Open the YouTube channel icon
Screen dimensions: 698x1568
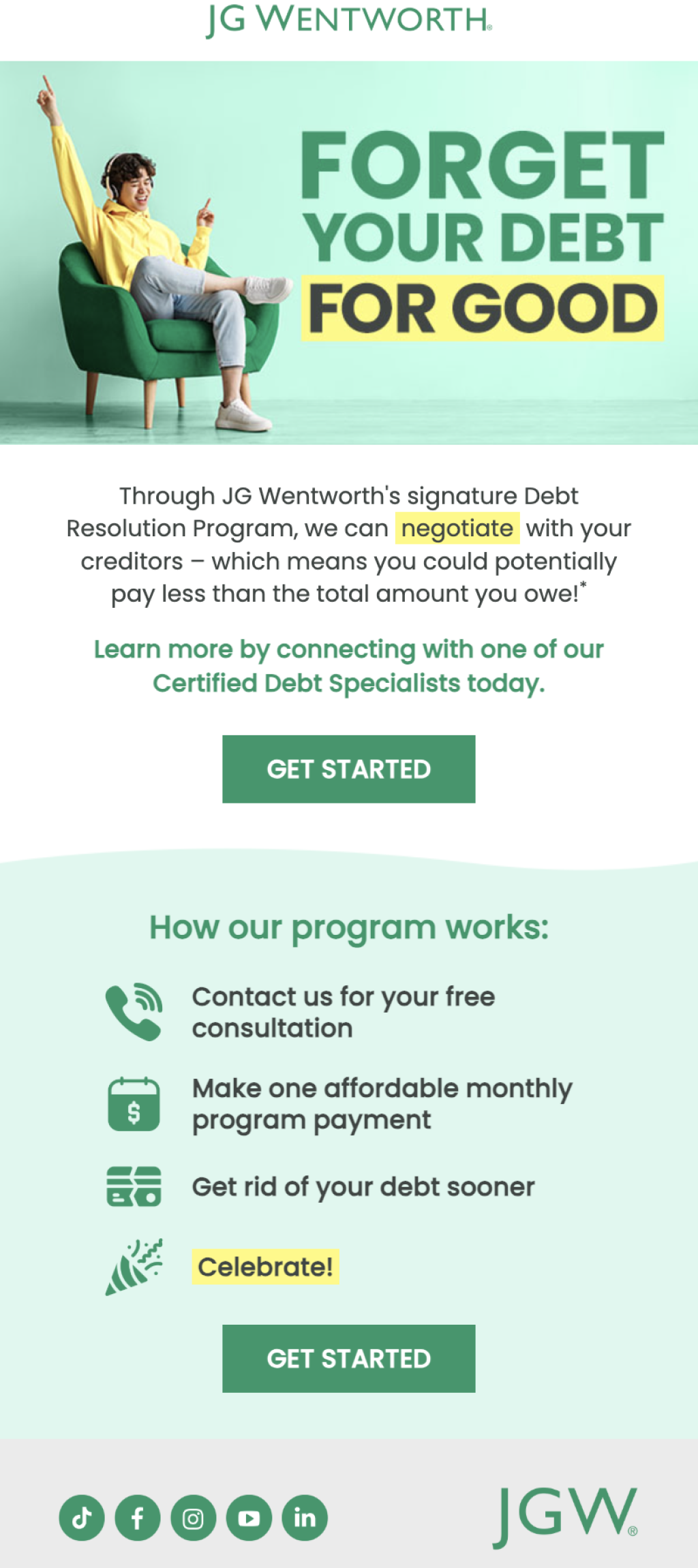pos(249,1518)
